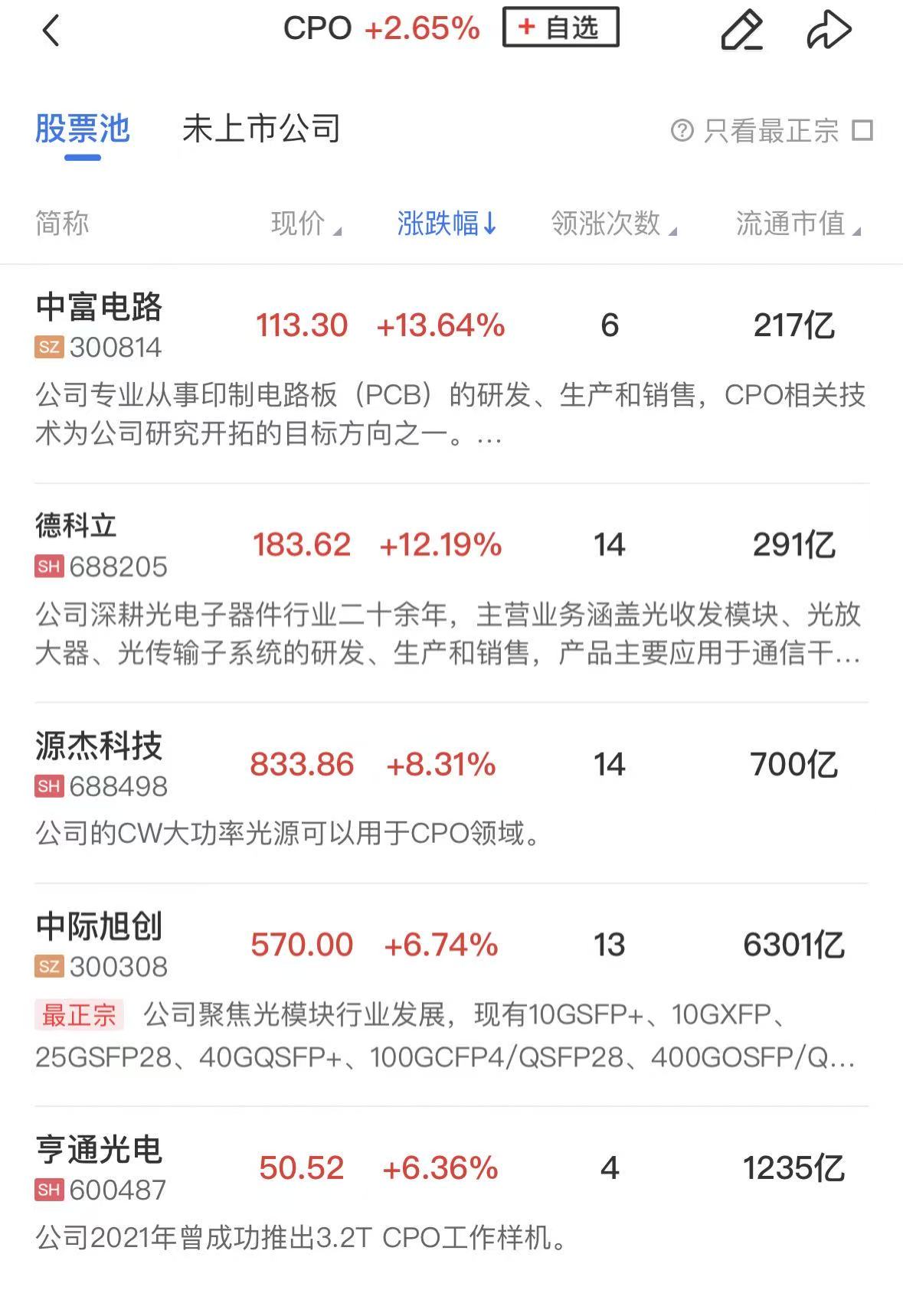
Task: Select the 股票池 tab
Action: [x=82, y=129]
